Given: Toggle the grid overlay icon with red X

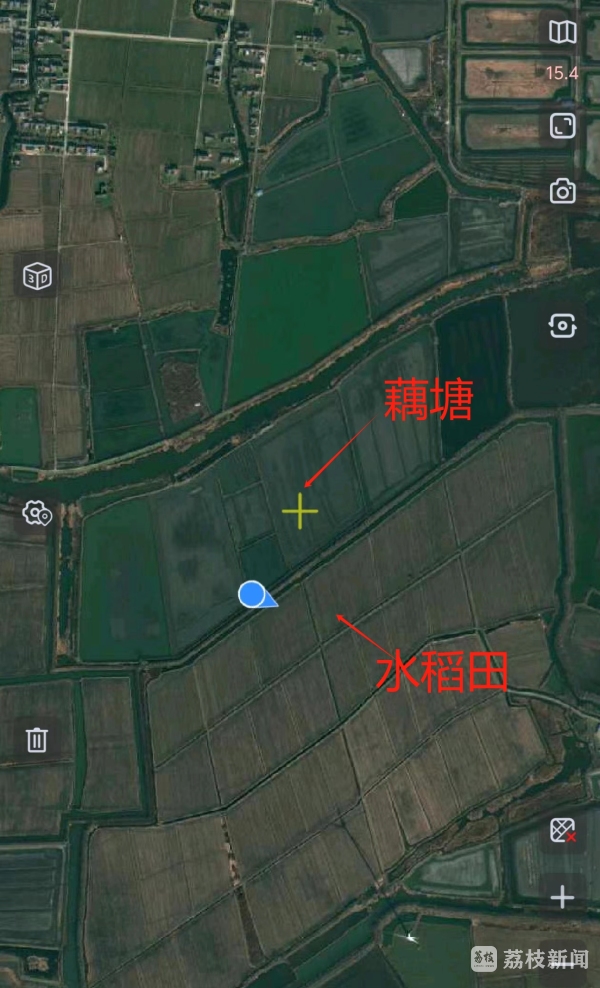Looking at the screenshot, I should [x=562, y=830].
